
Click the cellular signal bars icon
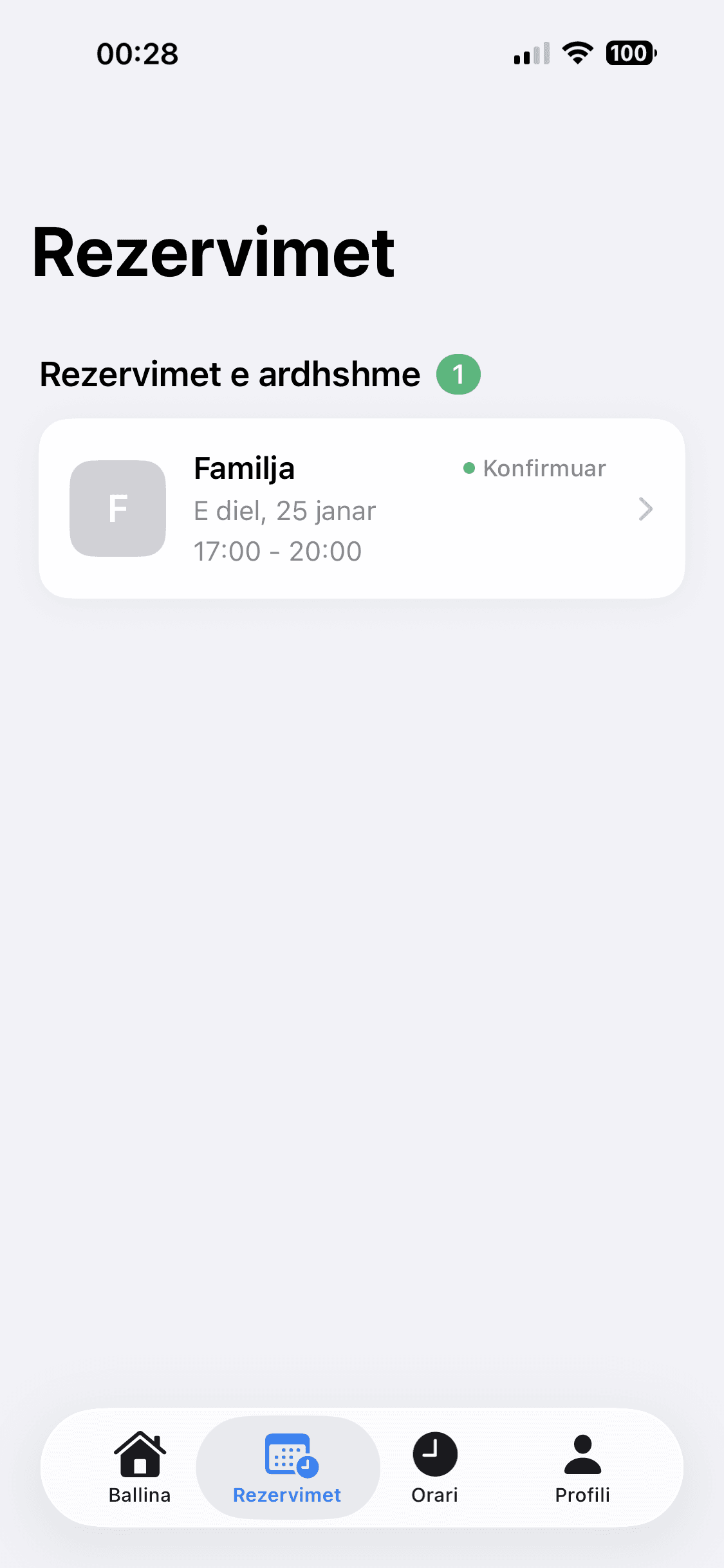[x=530, y=54]
